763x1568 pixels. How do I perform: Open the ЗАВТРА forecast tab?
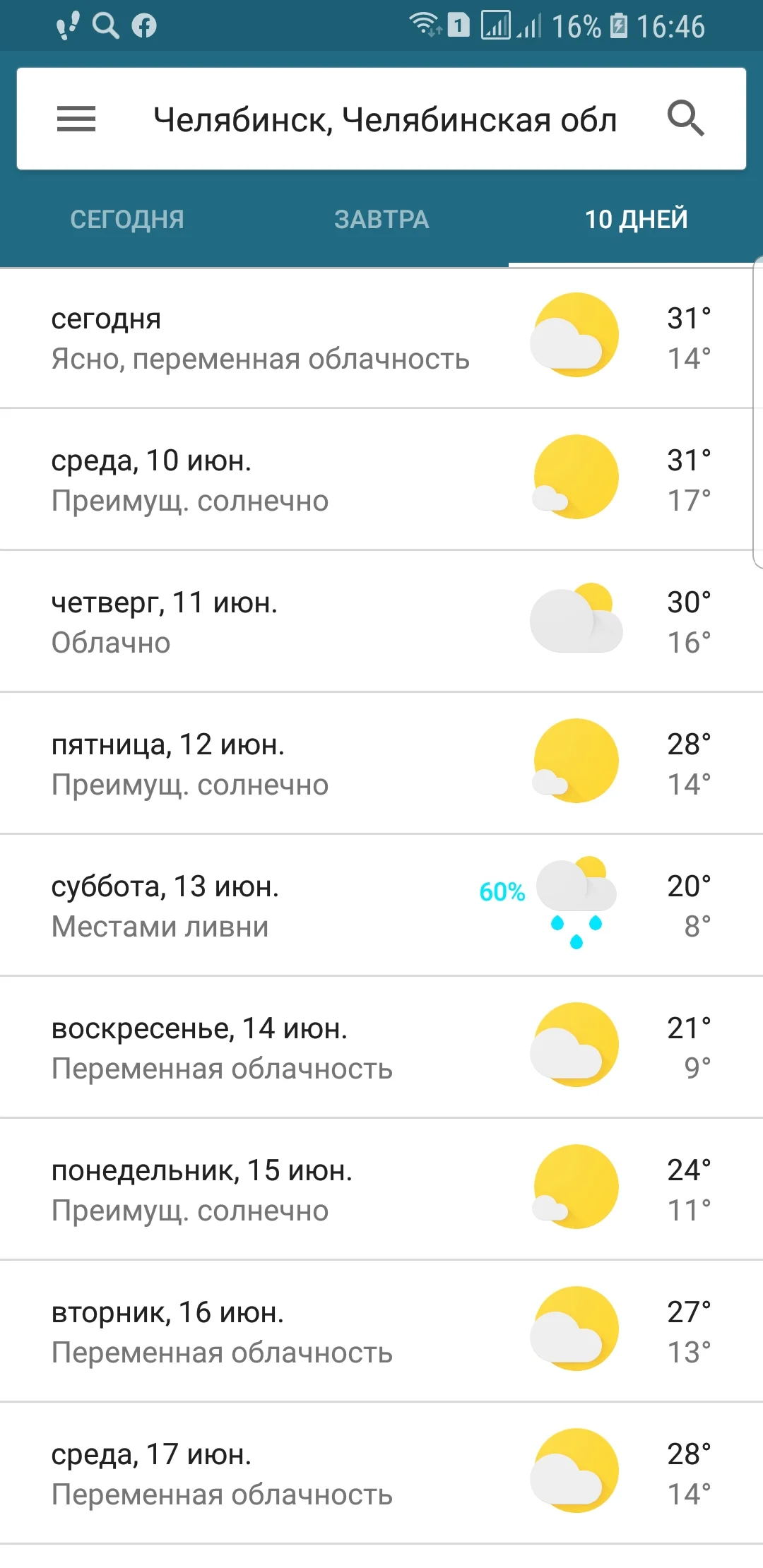tap(380, 219)
